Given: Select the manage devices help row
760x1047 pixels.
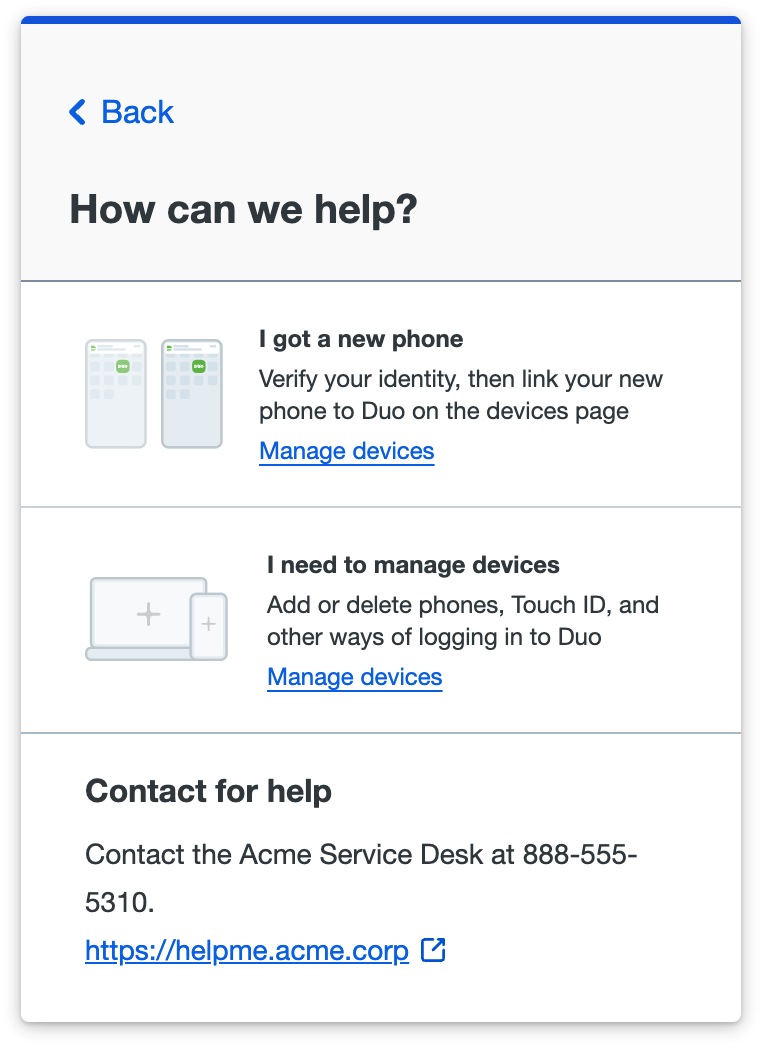Looking at the screenshot, I should (x=380, y=619).
